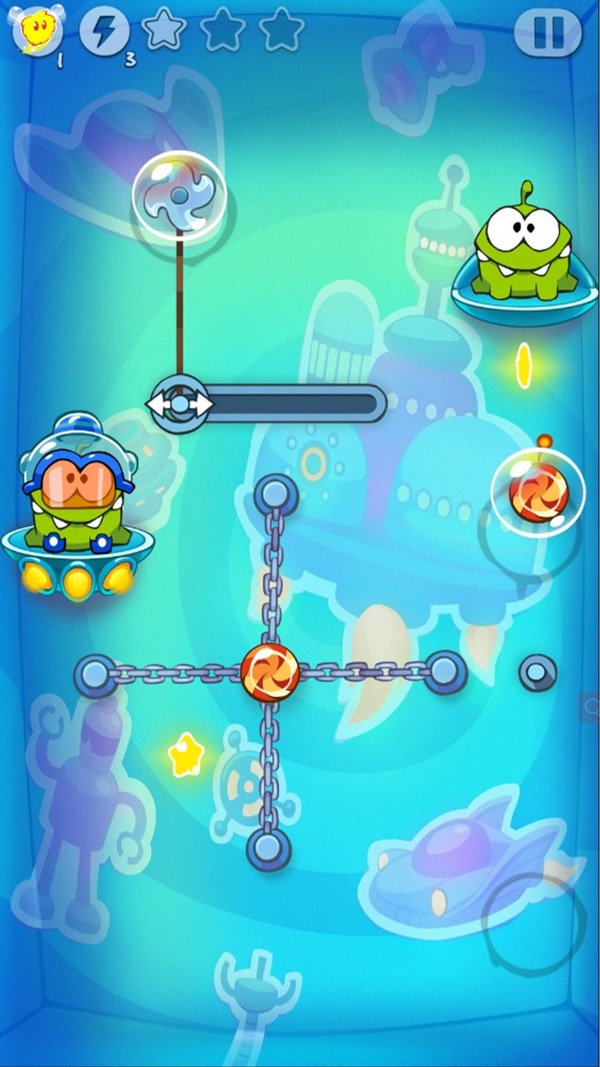Pause the game
This screenshot has height=1067, width=600.
pos(547,32)
